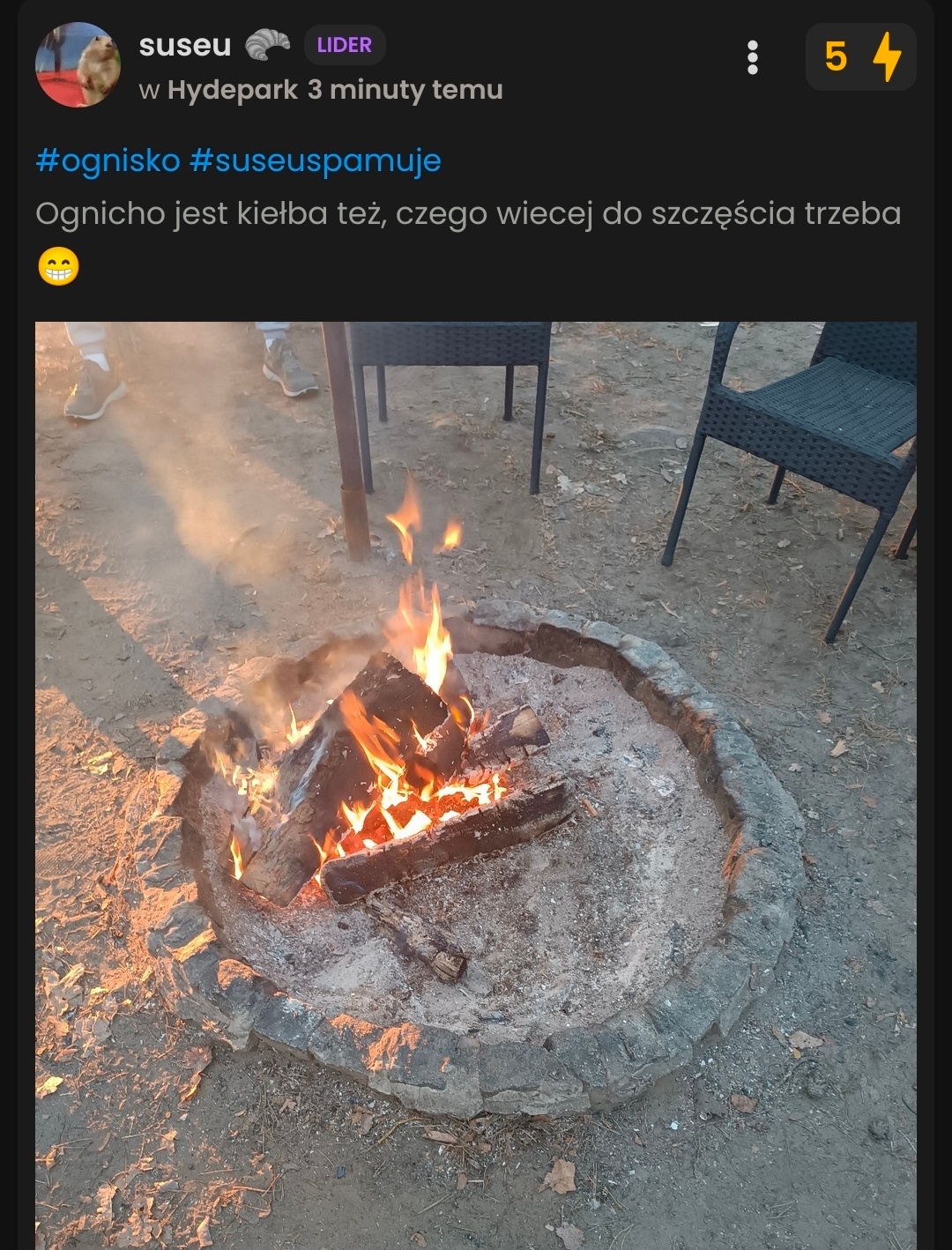Screen dimensions: 952x1250
Task: Open the #suseuspamuje hashtag
Action: 316,161
